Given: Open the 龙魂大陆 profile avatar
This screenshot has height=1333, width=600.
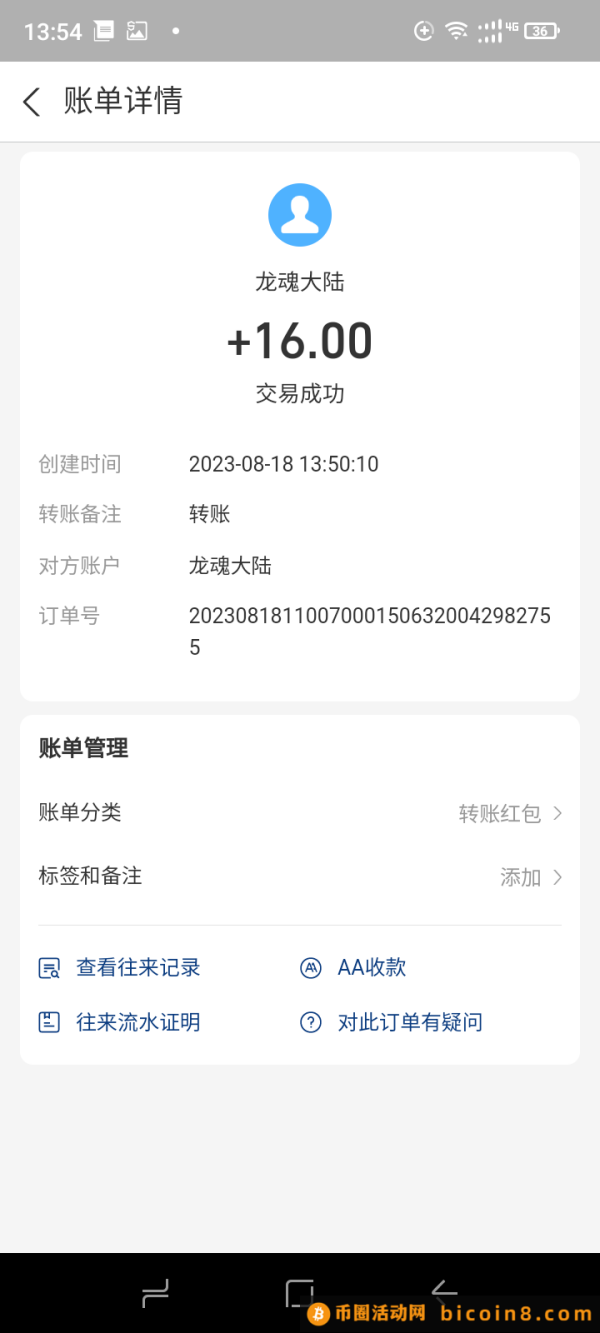Looking at the screenshot, I should [300, 215].
